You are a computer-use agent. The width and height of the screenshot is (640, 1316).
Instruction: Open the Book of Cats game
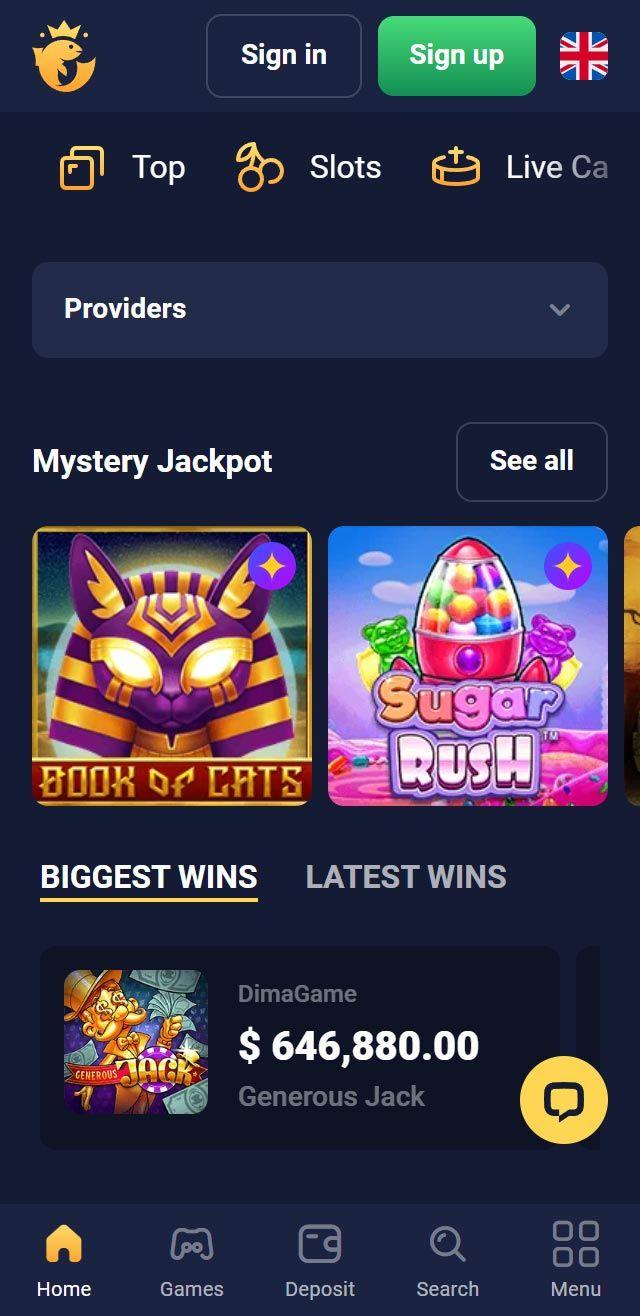(172, 666)
